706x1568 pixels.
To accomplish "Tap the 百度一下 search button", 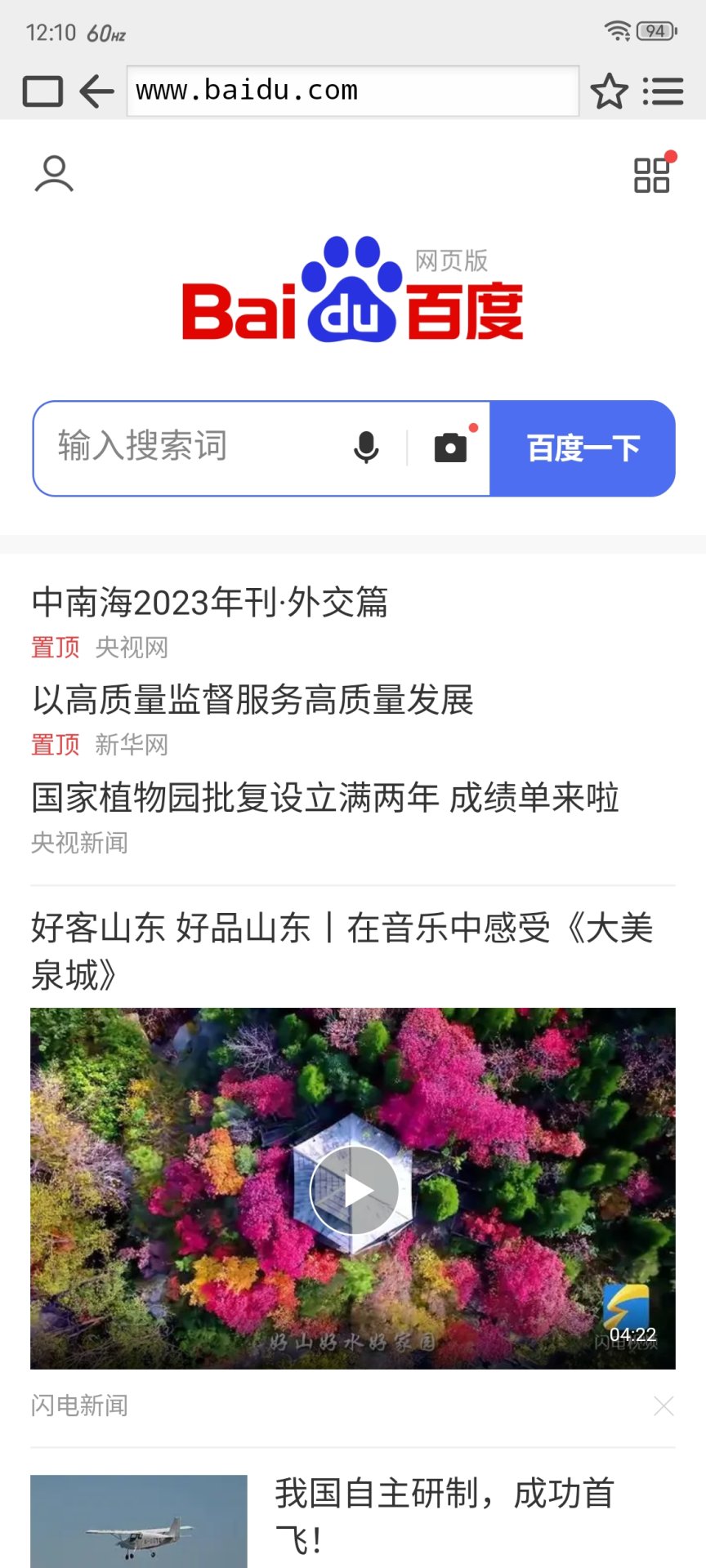I will coord(583,448).
